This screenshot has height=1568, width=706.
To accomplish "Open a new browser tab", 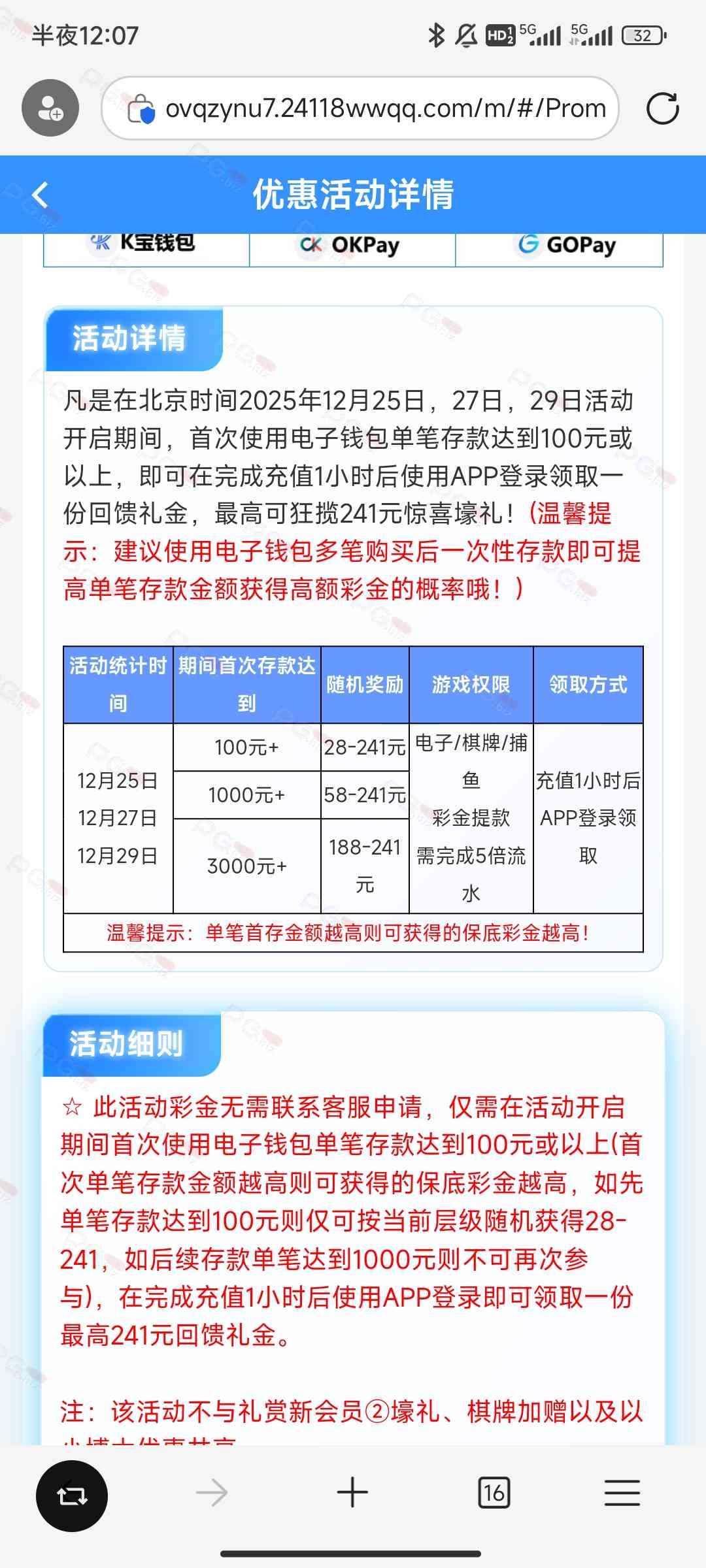I will 352,1493.
